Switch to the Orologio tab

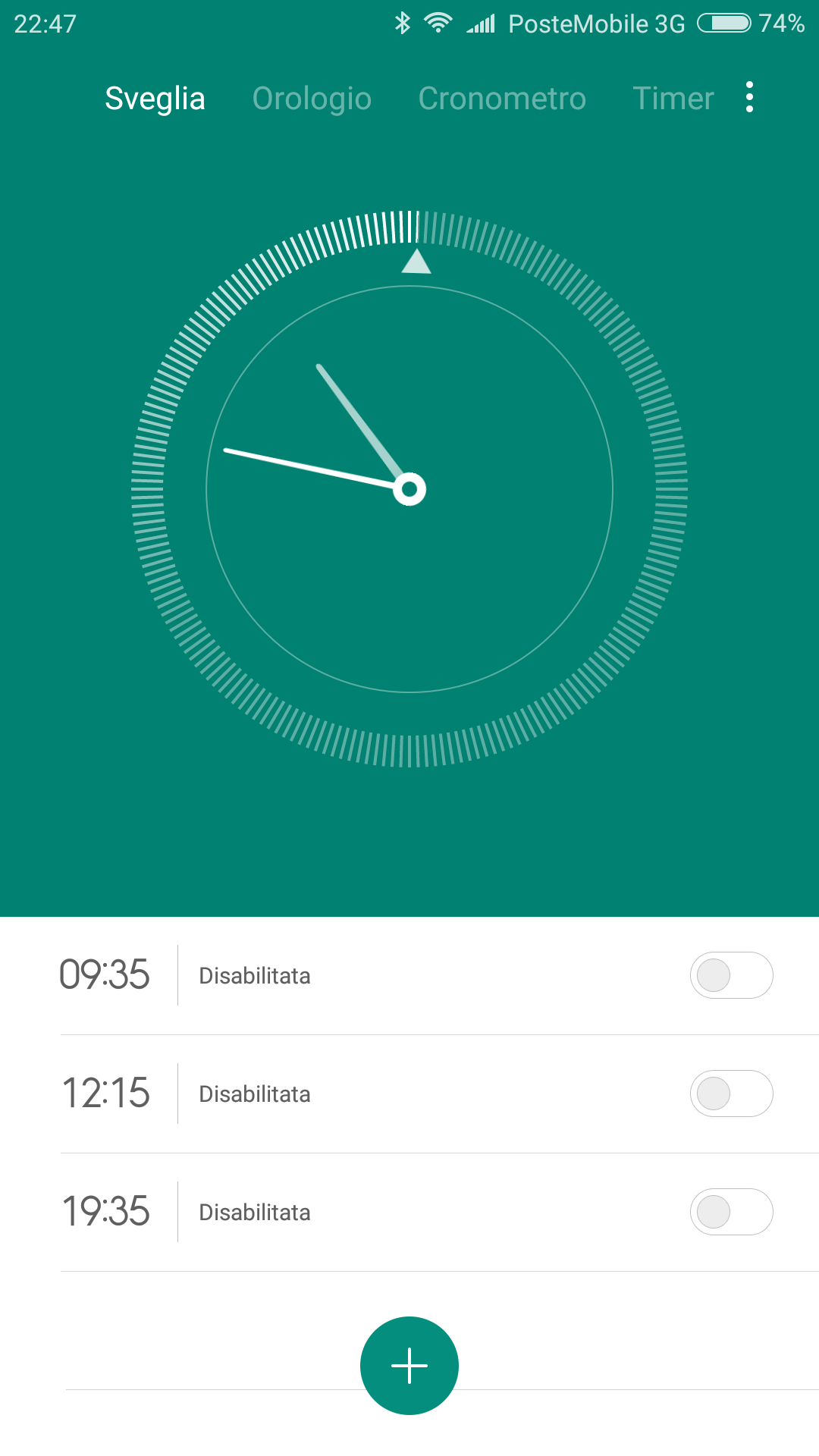coord(312,99)
